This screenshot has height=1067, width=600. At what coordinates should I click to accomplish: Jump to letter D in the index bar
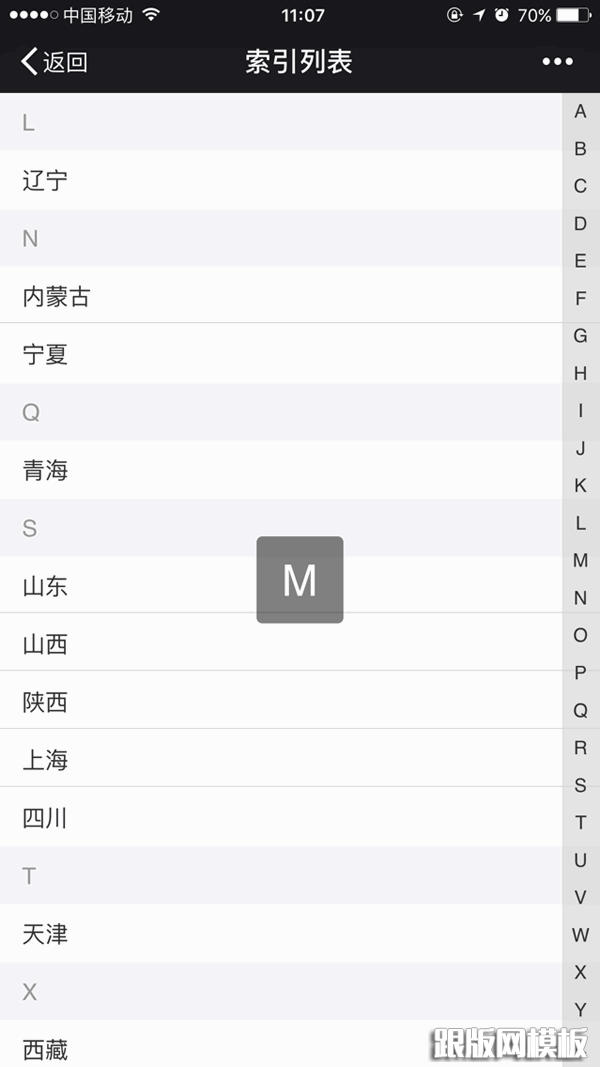coord(580,223)
